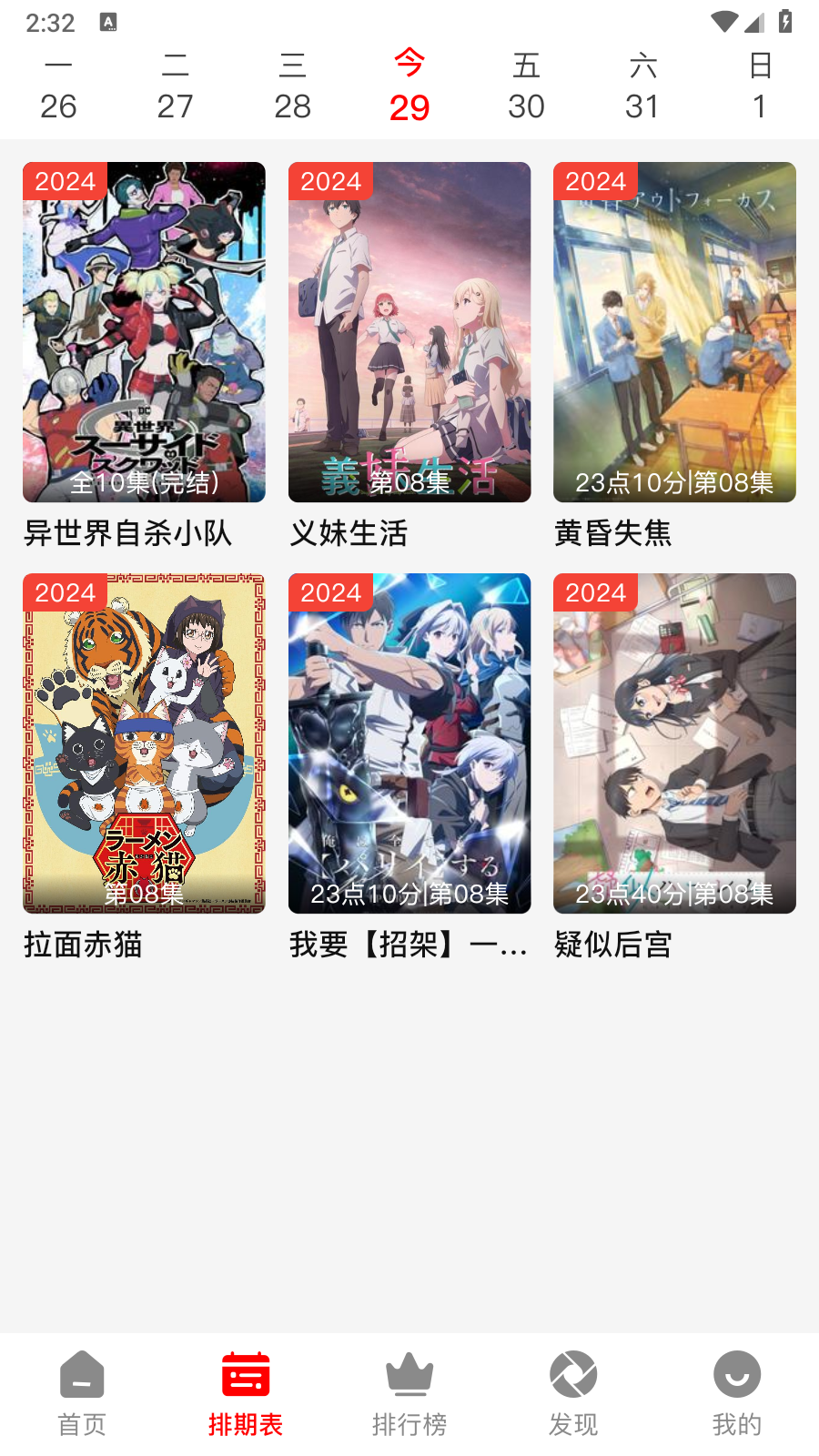819x1456 pixels.
Task: Click the Wi-Fi status bar icon
Action: point(723,22)
